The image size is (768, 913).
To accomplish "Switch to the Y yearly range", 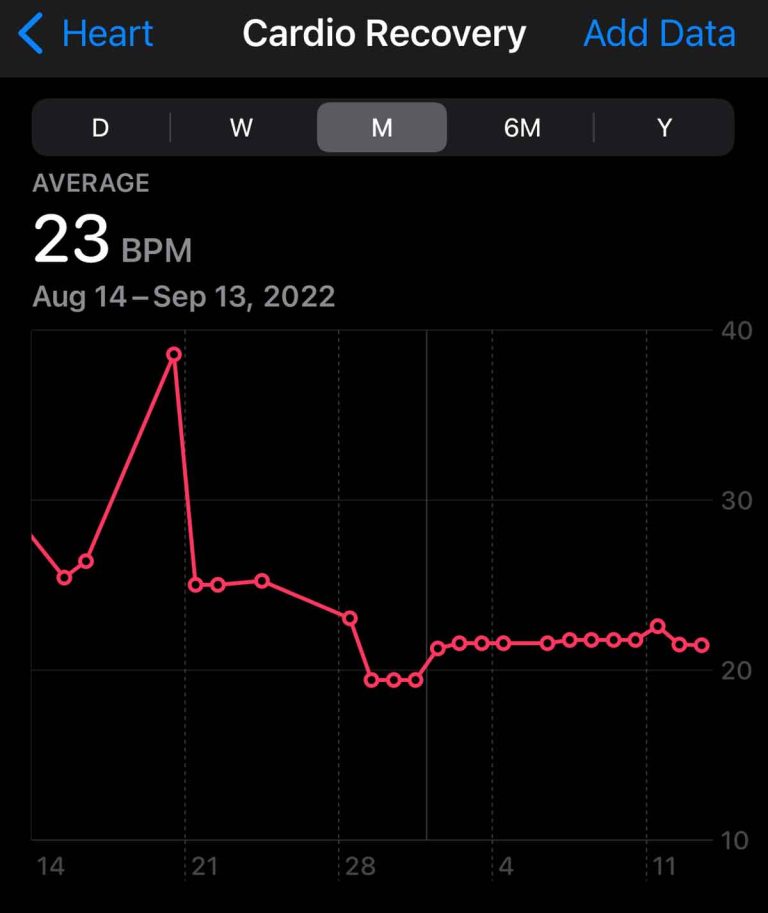I will pyautogui.click(x=664, y=127).
